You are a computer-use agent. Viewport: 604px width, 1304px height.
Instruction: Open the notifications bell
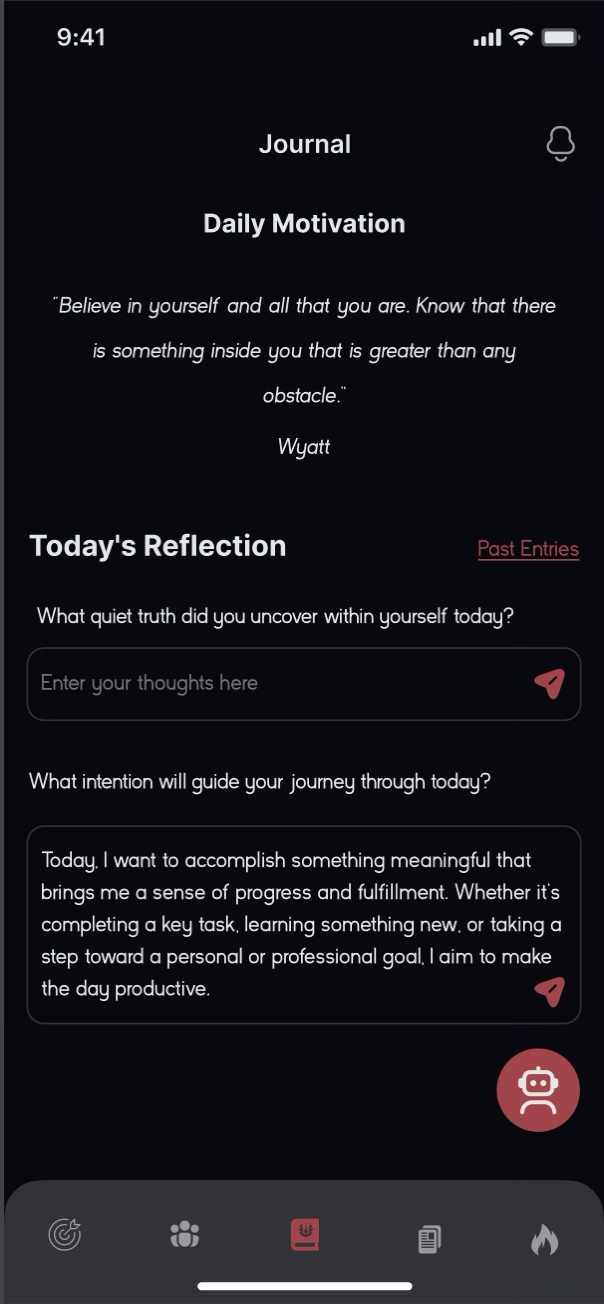tap(561, 144)
